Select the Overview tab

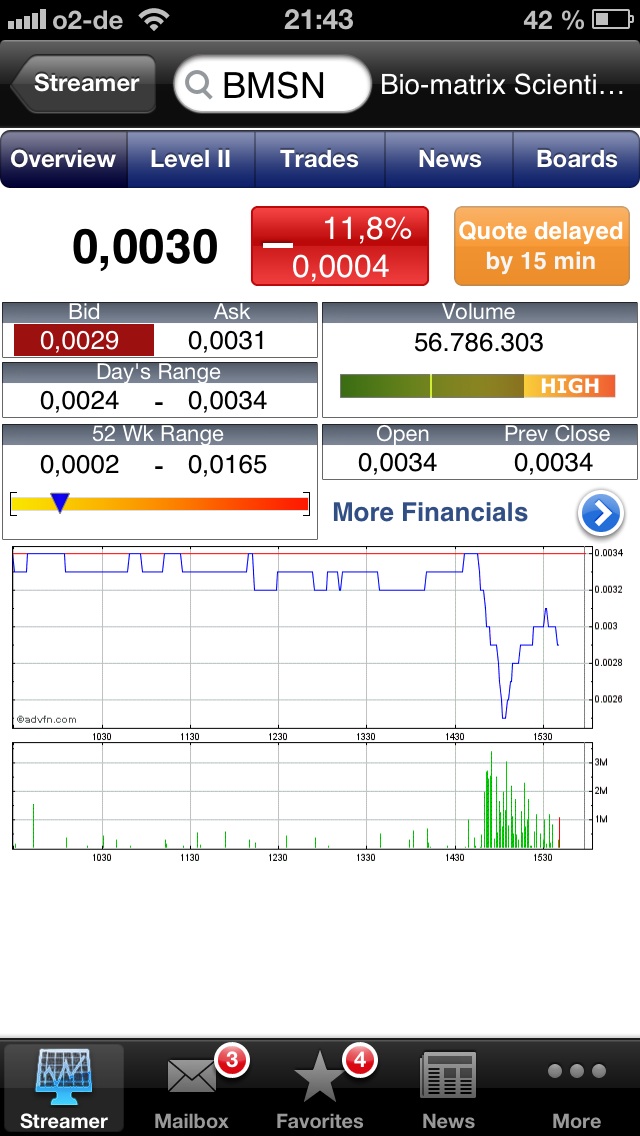click(64, 159)
